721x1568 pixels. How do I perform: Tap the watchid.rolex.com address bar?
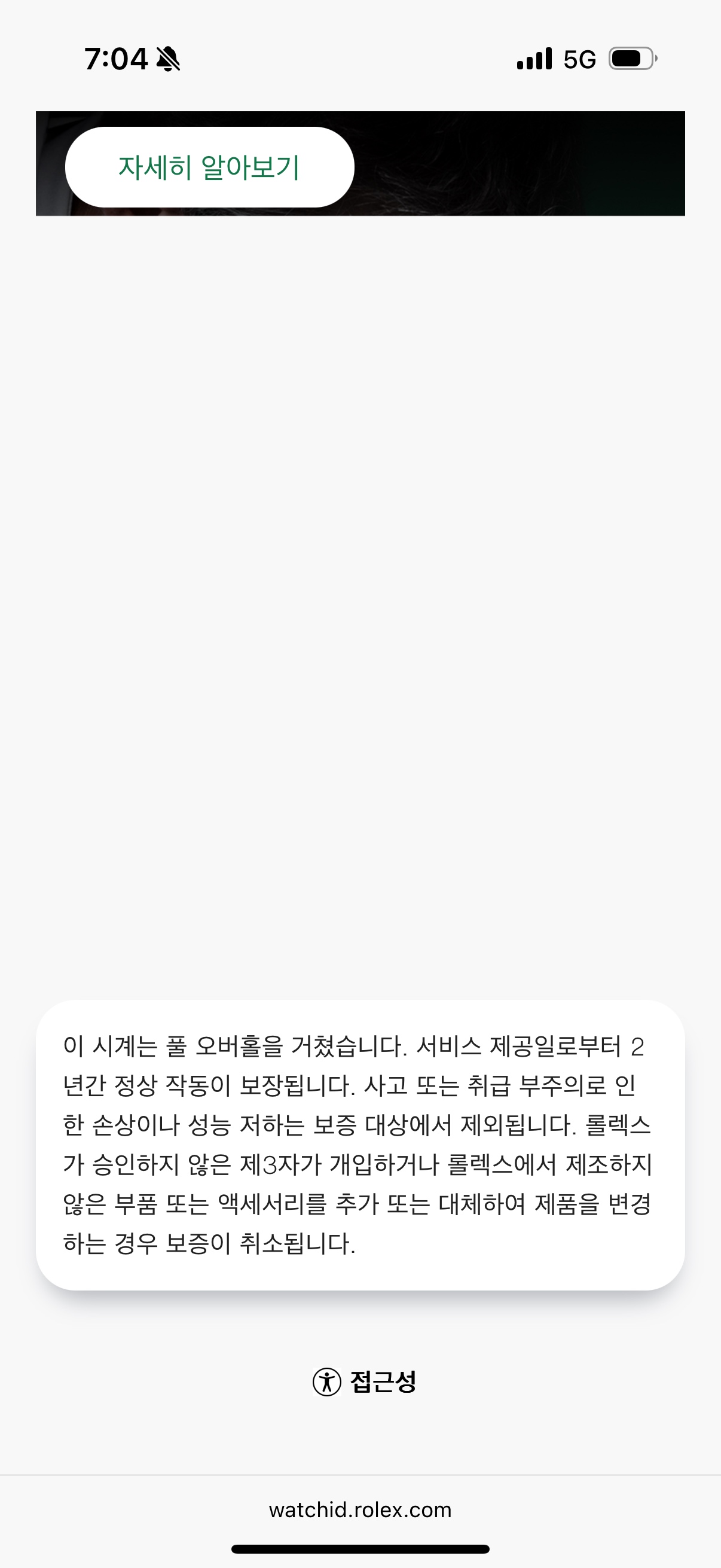[x=360, y=1509]
